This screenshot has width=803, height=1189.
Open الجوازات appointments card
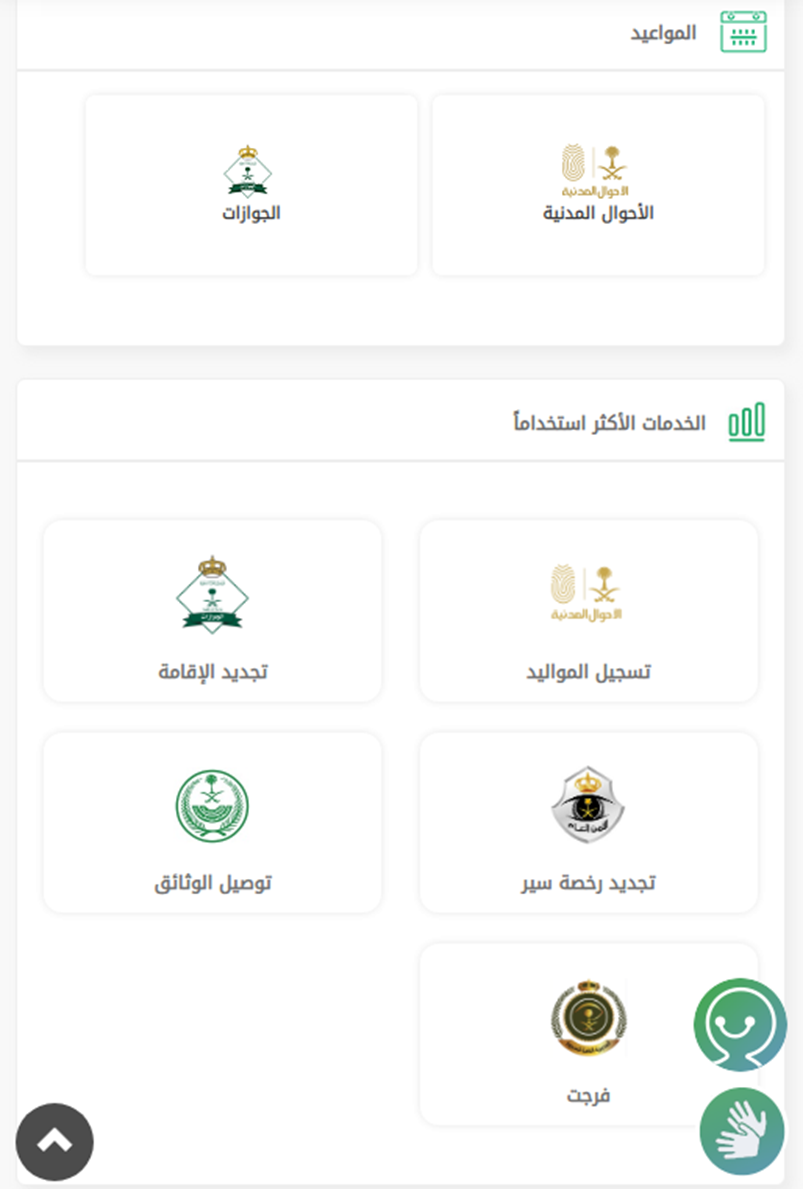pos(251,186)
